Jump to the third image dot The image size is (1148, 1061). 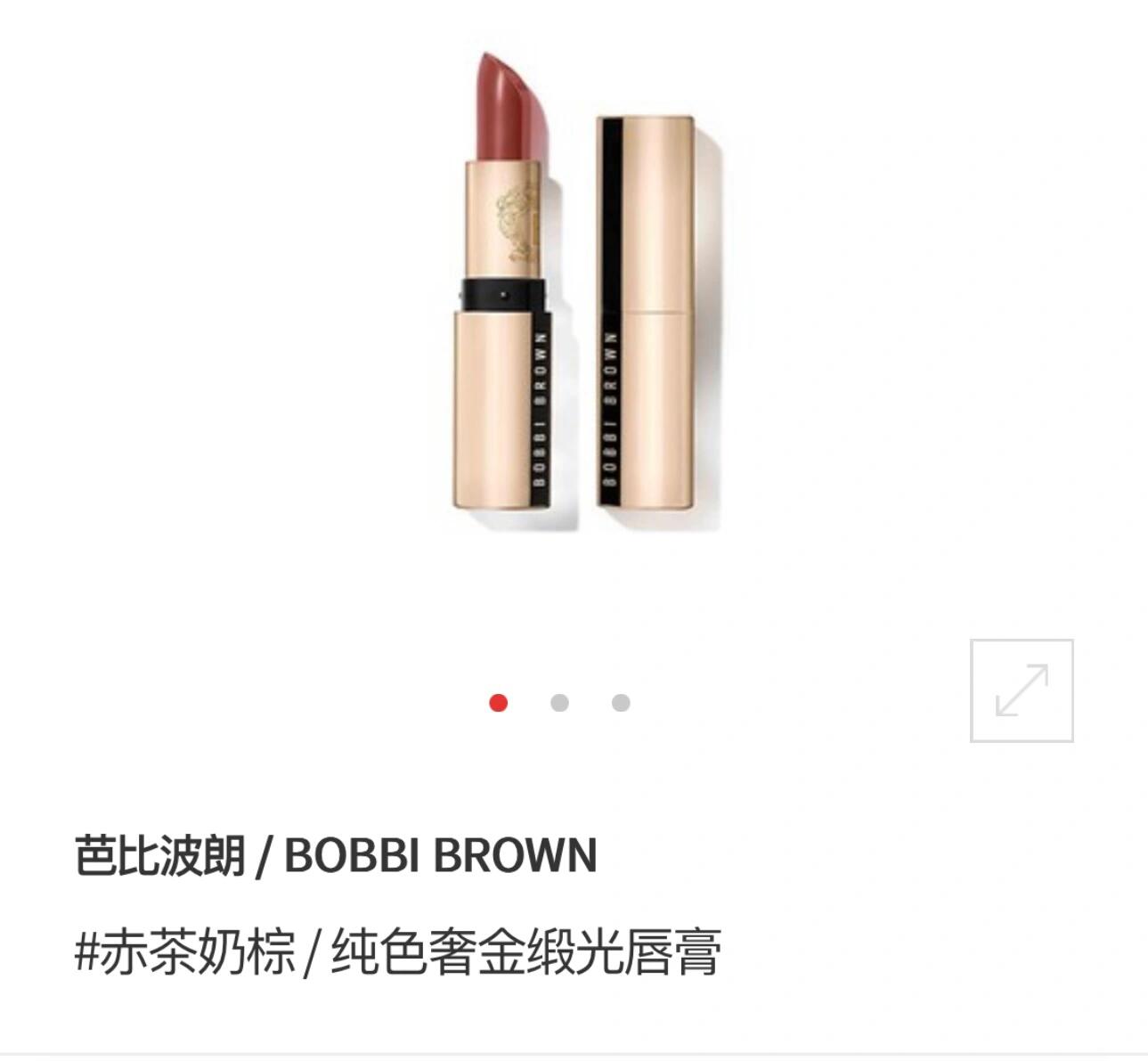[621, 703]
